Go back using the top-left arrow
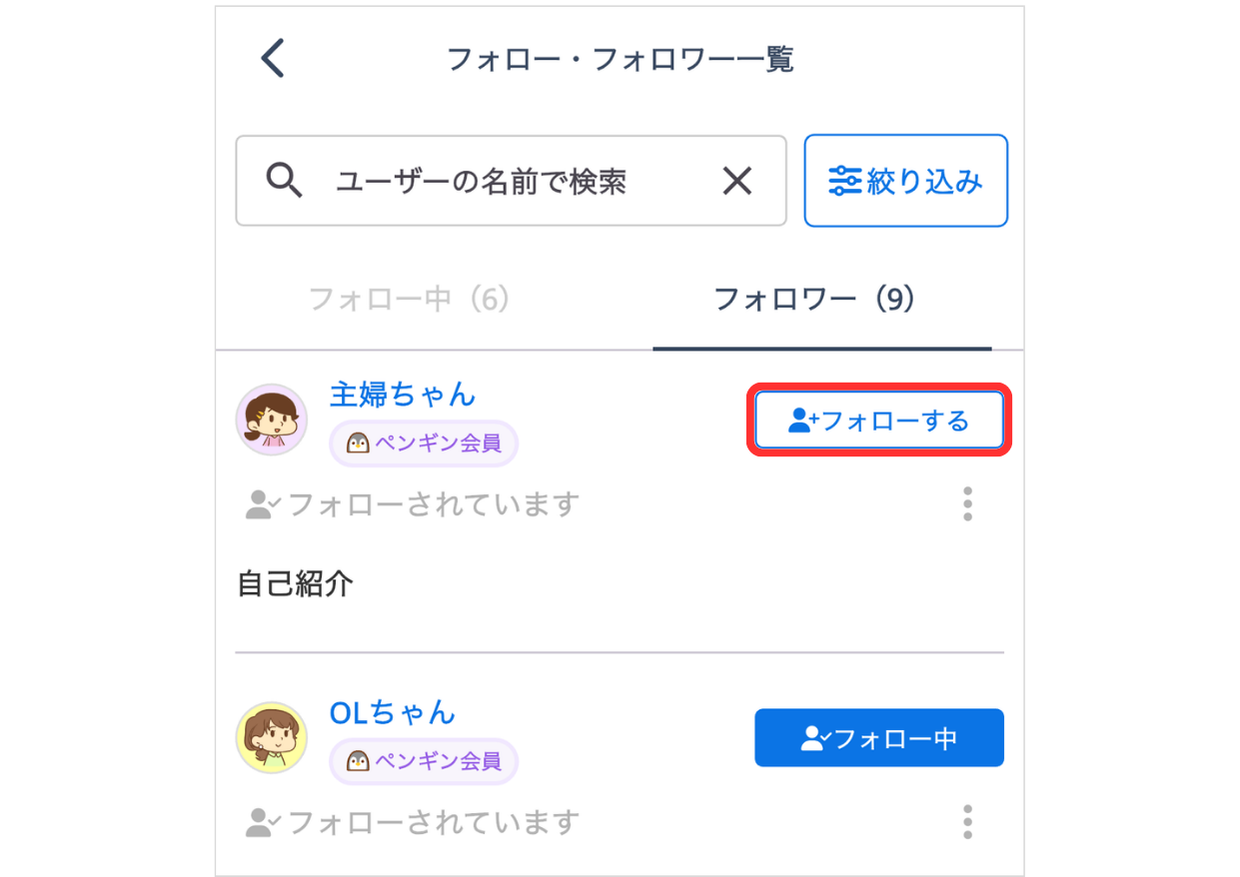 click(272, 58)
